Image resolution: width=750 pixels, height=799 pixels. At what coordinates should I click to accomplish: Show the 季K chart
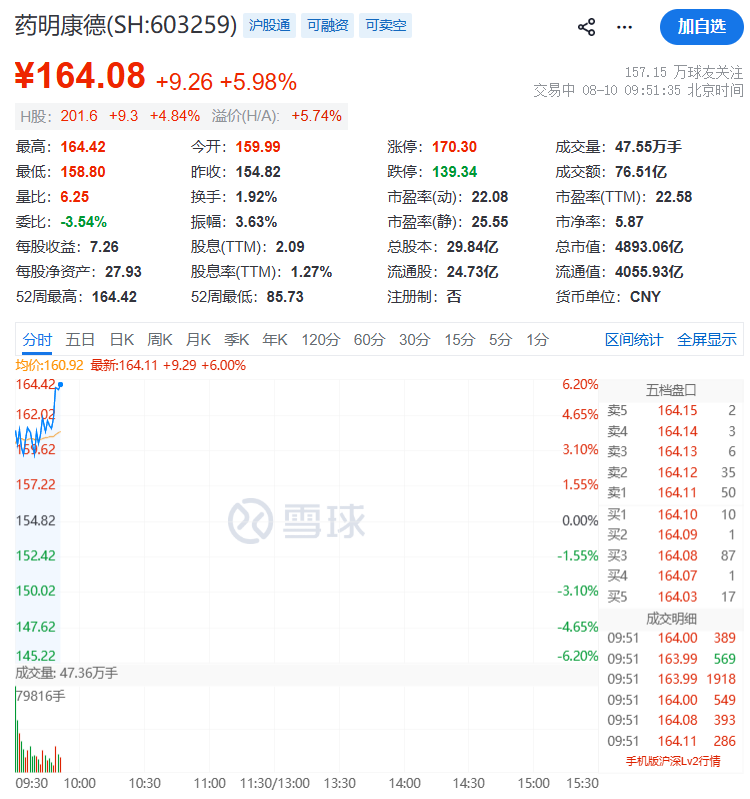[236, 339]
